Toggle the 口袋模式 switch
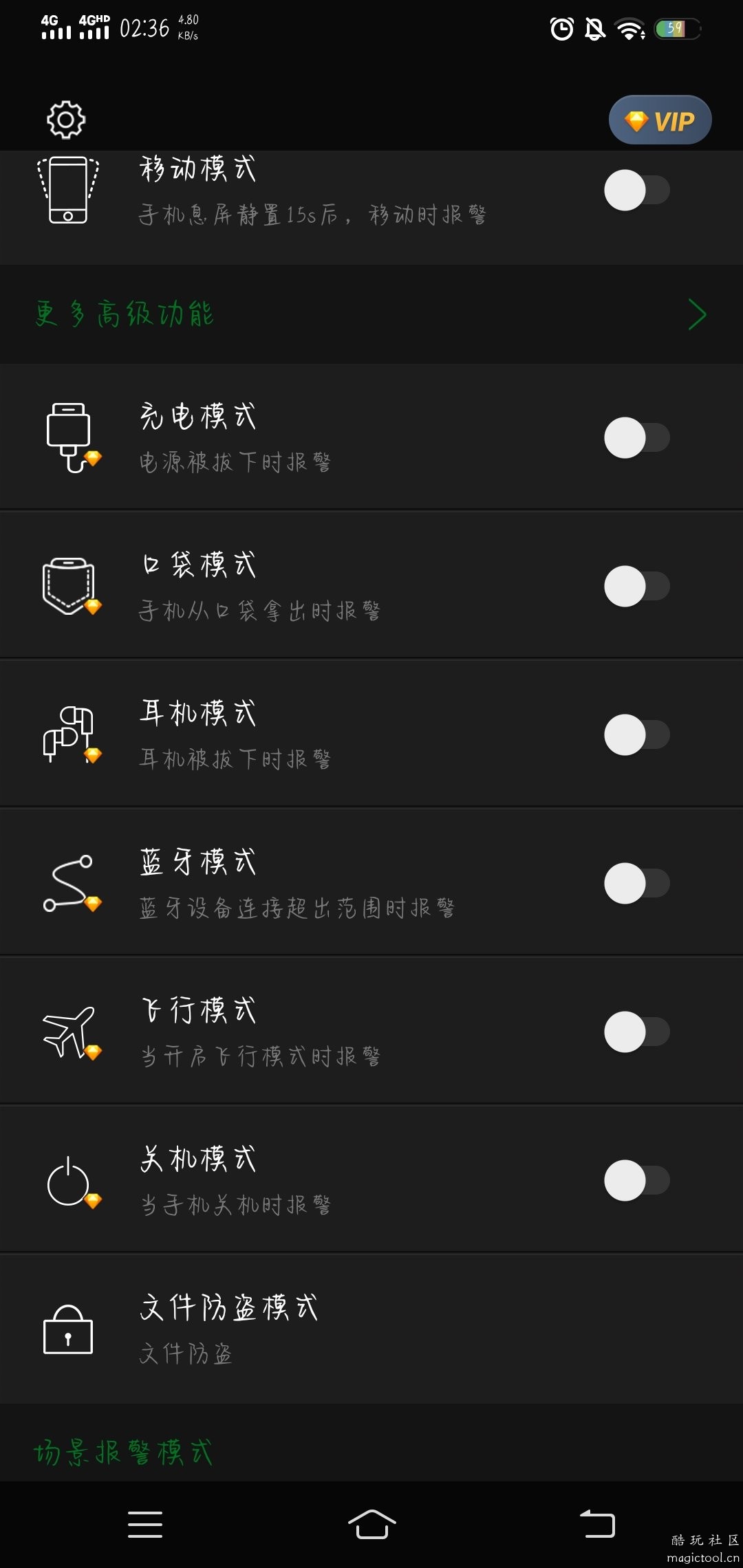743x1568 pixels. [636, 587]
